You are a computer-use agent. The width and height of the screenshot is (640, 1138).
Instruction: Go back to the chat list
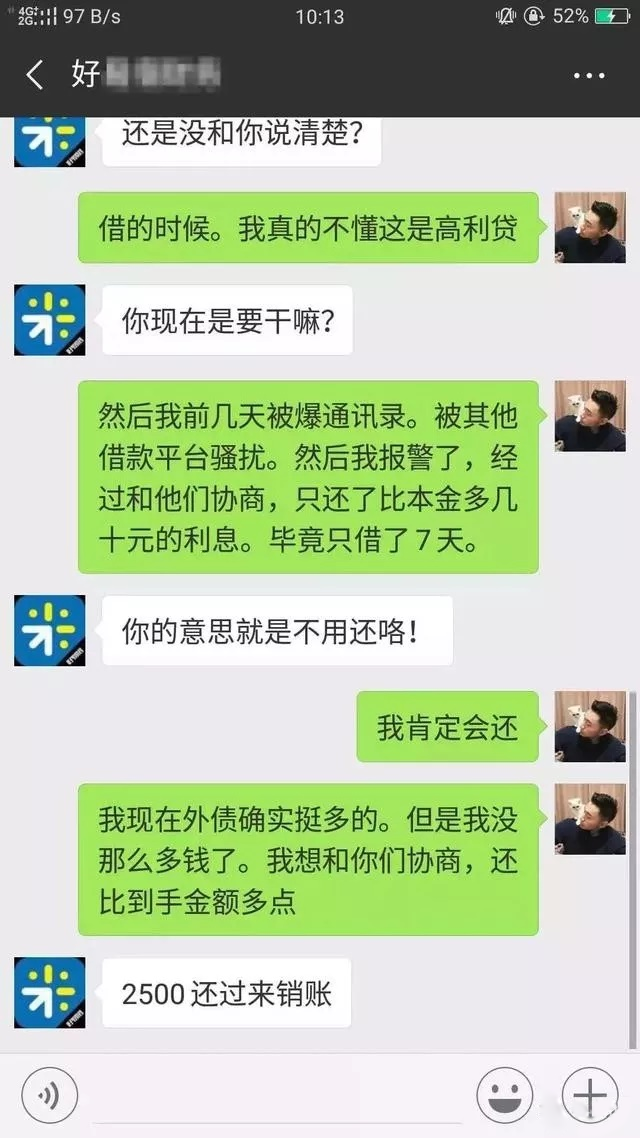coord(35,75)
